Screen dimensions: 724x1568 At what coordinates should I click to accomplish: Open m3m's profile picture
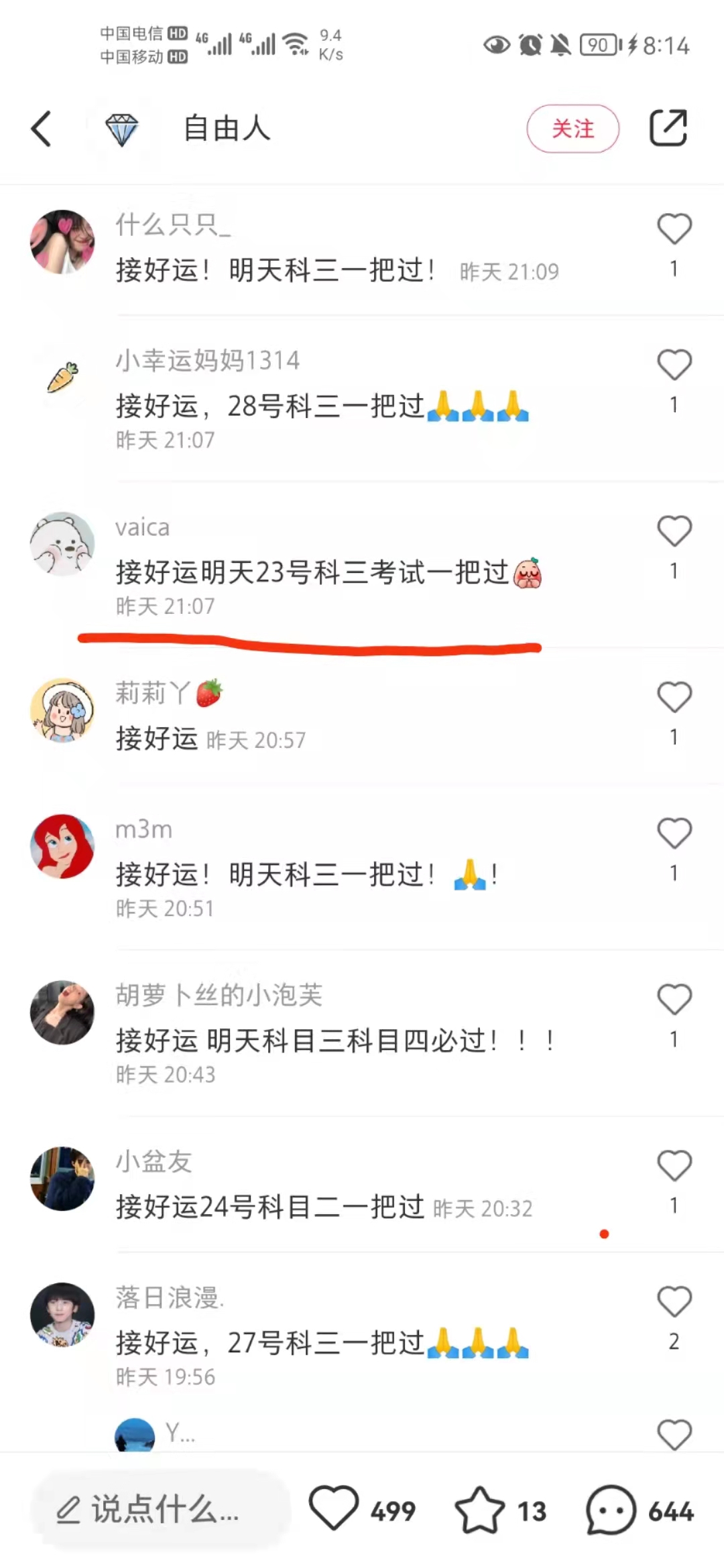(62, 846)
